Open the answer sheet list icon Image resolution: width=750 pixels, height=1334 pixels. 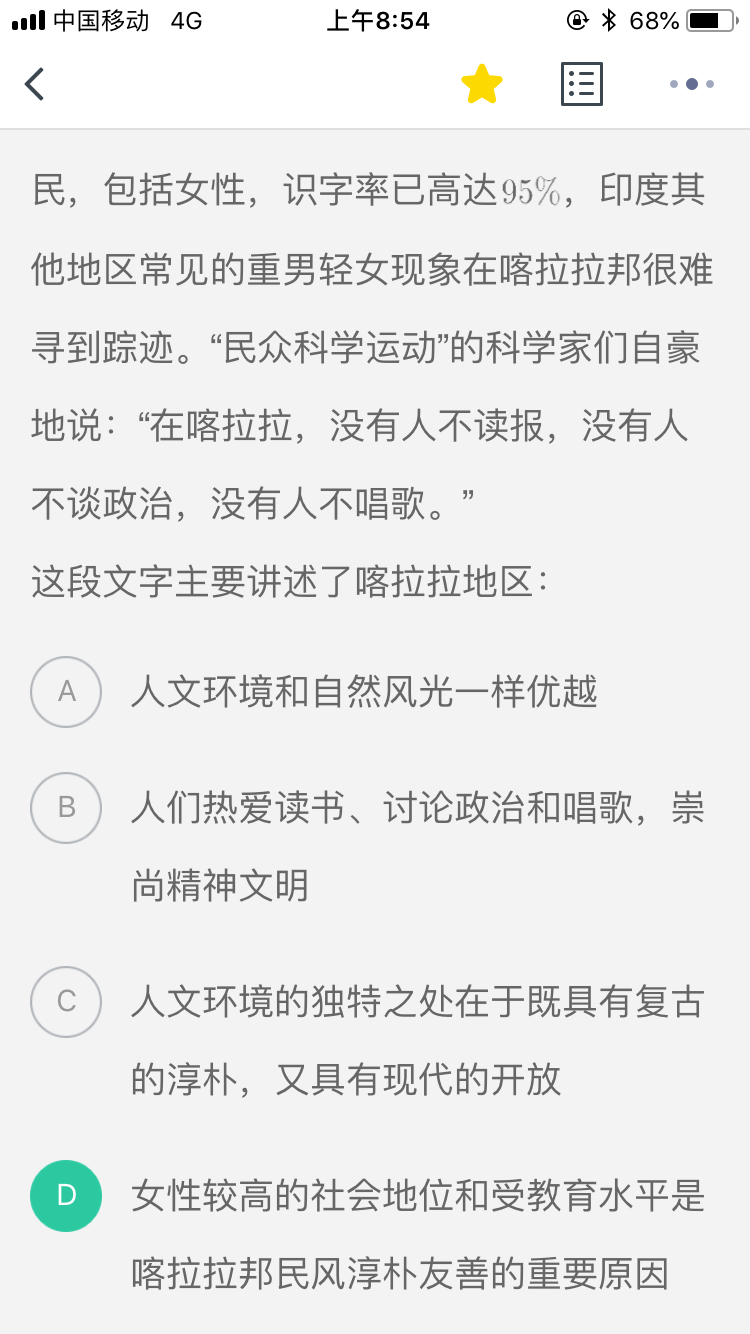pyautogui.click(x=582, y=84)
